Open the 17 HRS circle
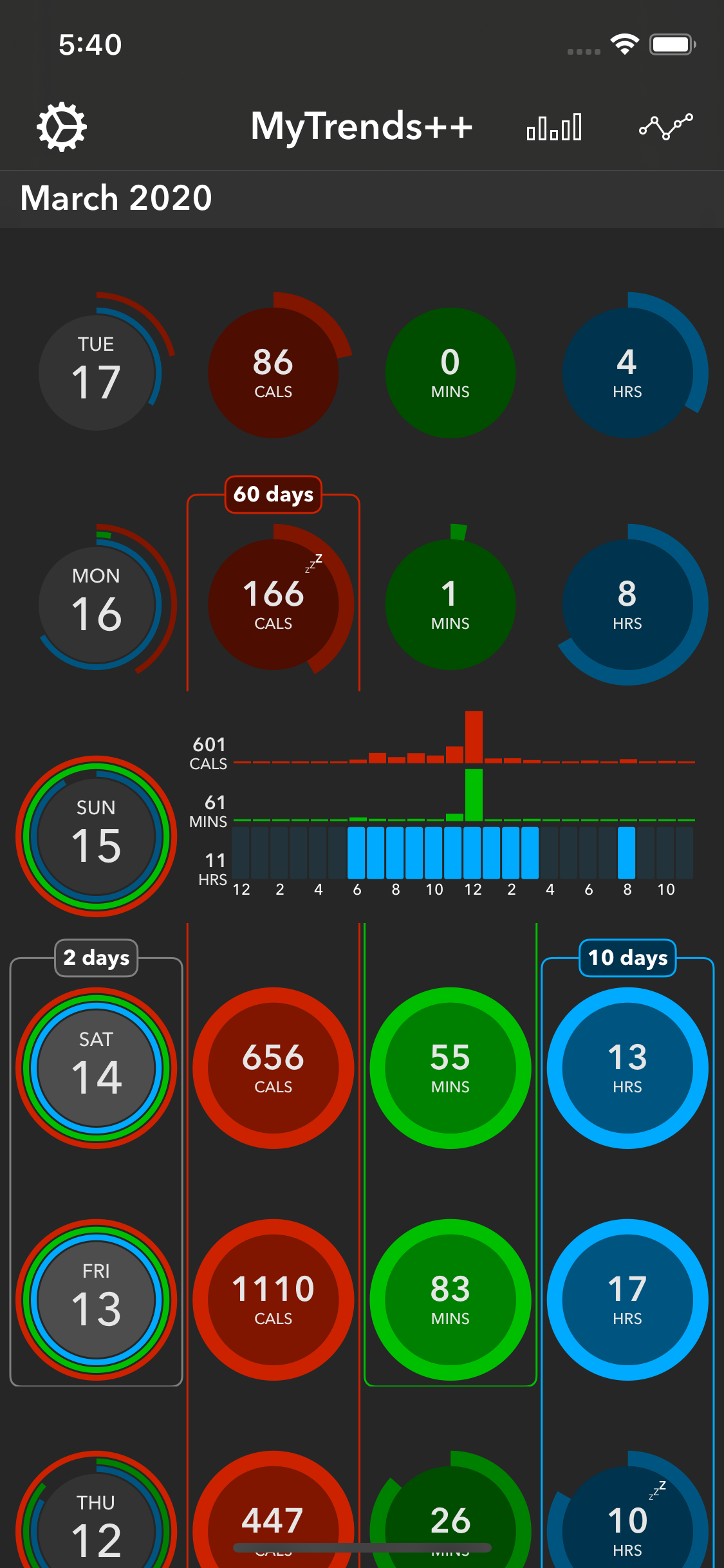724x1568 pixels. pyautogui.click(x=627, y=1299)
